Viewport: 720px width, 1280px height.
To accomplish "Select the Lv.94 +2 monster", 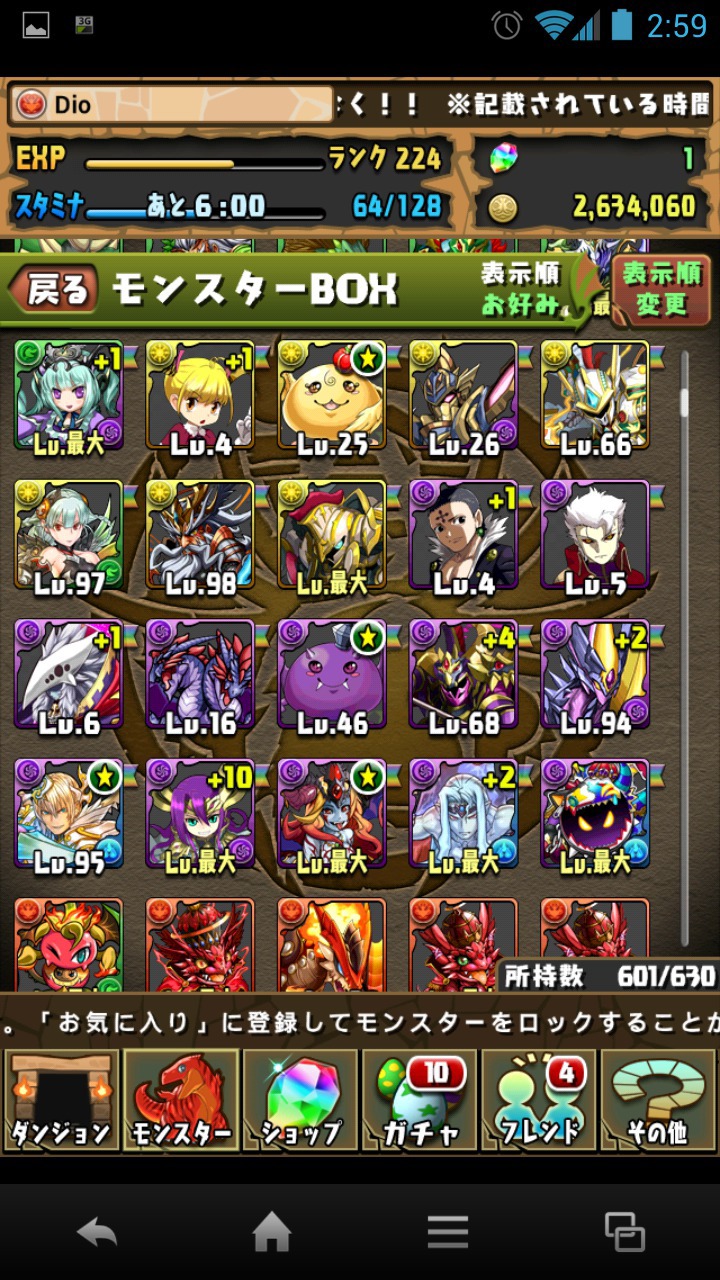I will (595, 675).
